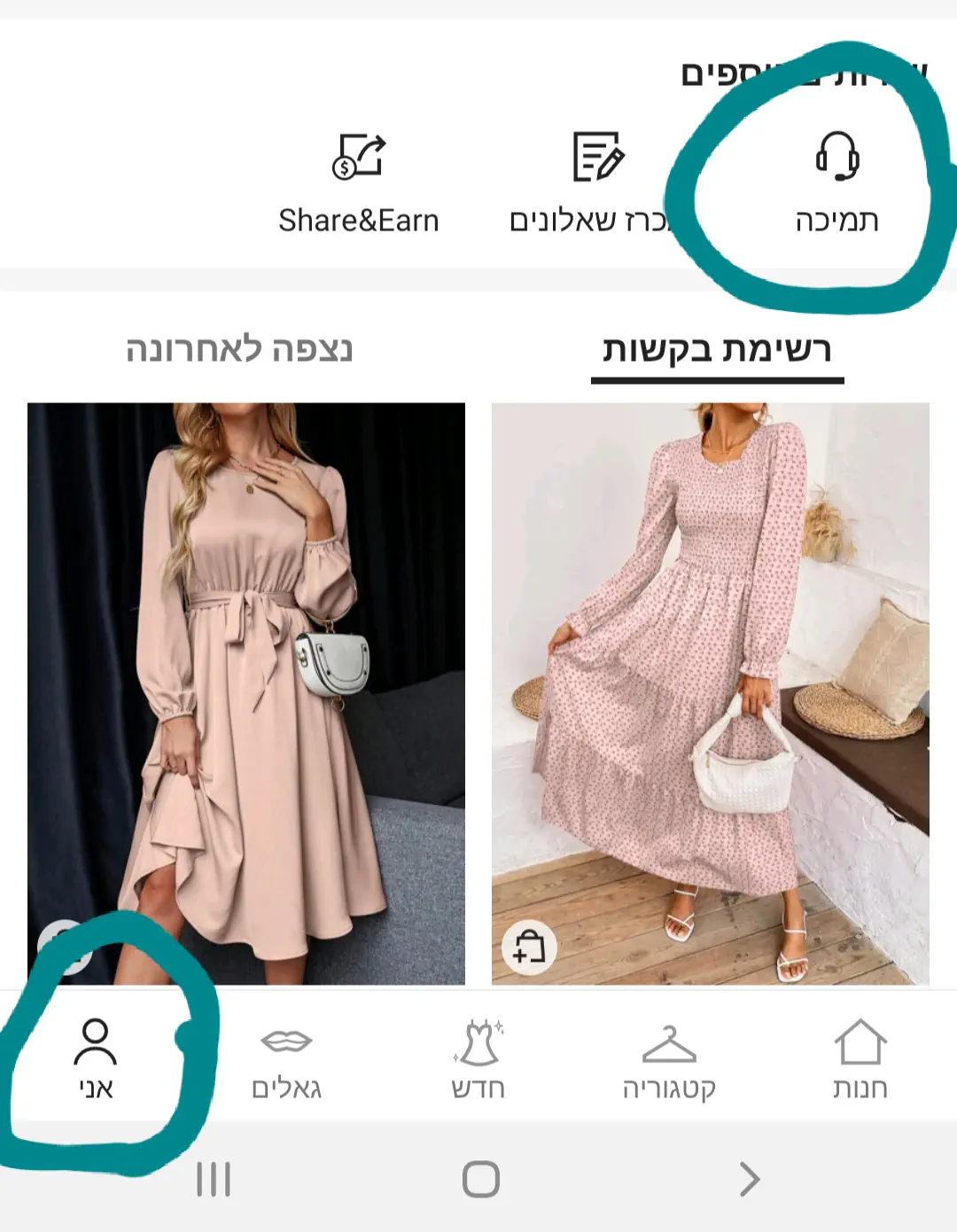
Task: Switch to the חדש new arrivals tab
Action: (x=478, y=1059)
